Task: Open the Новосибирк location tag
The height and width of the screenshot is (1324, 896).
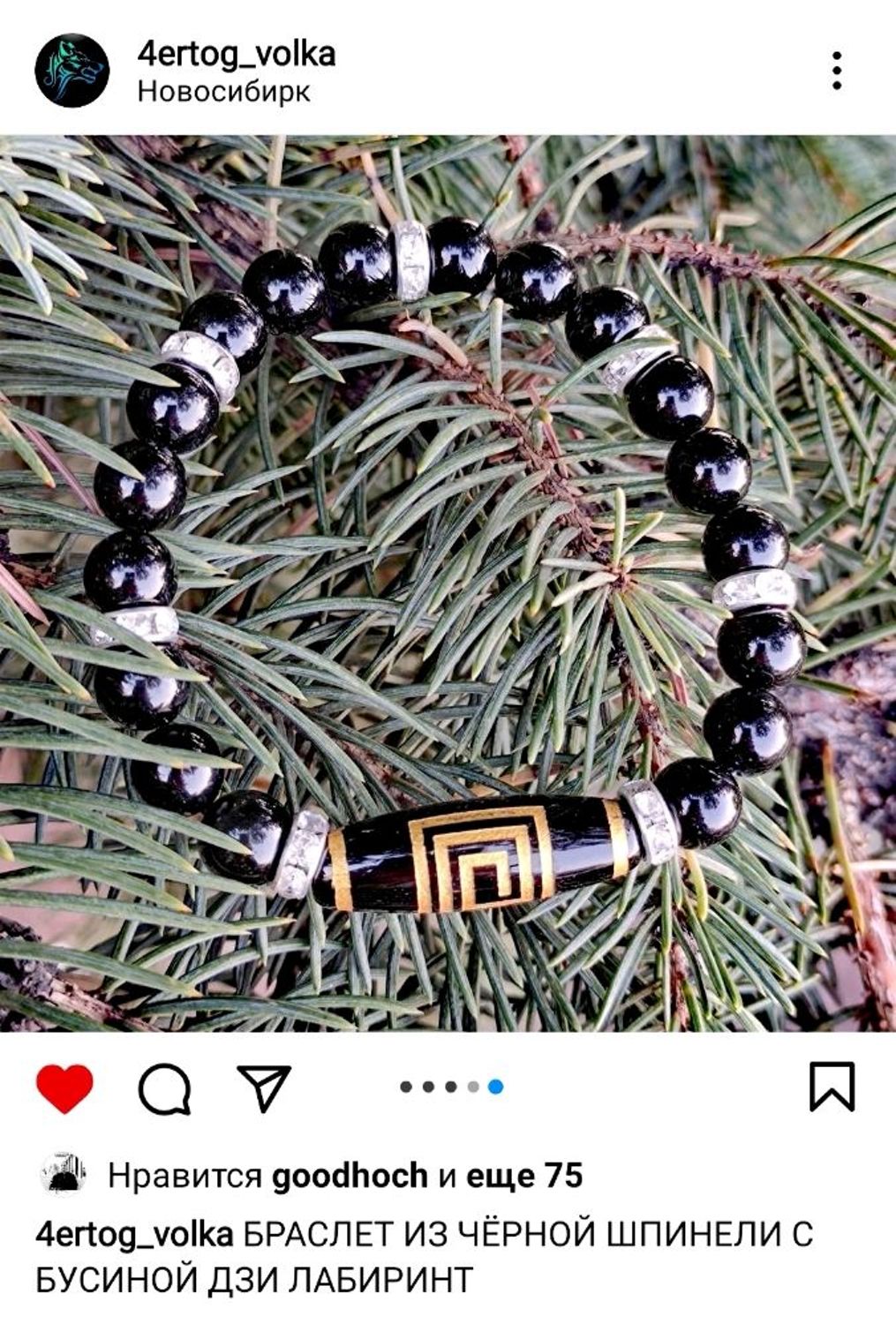Action: click(223, 92)
